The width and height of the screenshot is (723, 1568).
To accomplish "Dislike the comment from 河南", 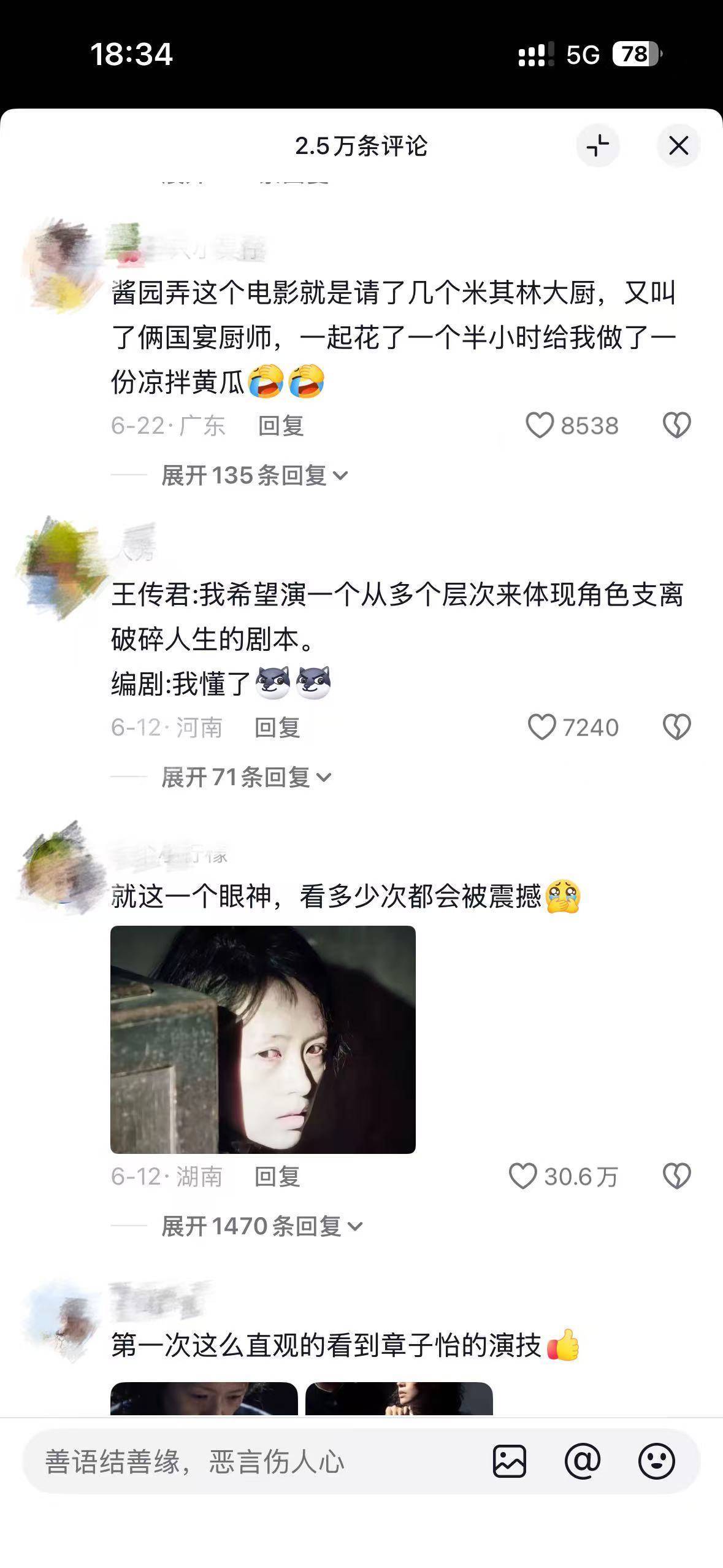I will tap(677, 727).
